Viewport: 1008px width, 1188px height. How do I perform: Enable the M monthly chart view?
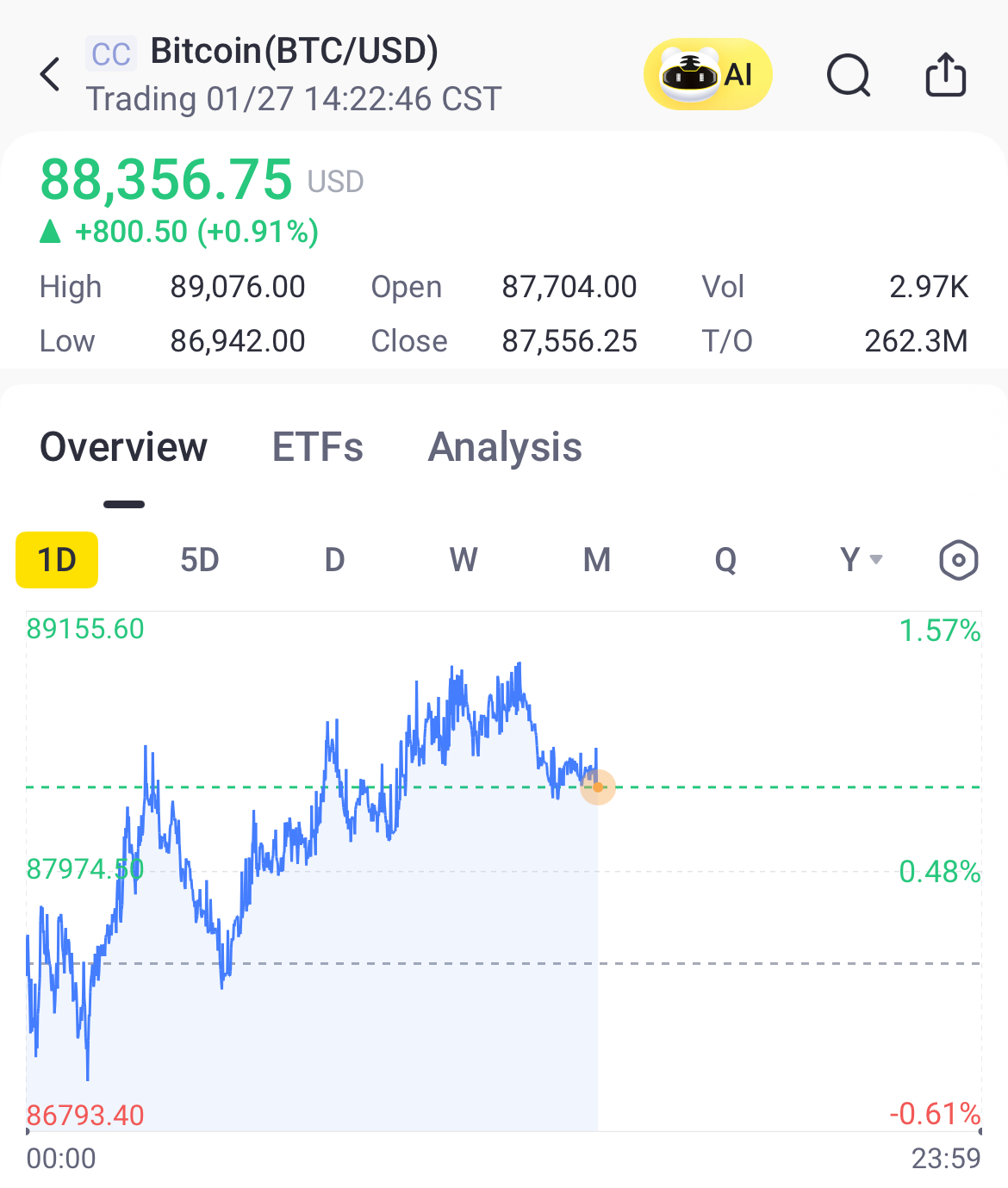(595, 559)
